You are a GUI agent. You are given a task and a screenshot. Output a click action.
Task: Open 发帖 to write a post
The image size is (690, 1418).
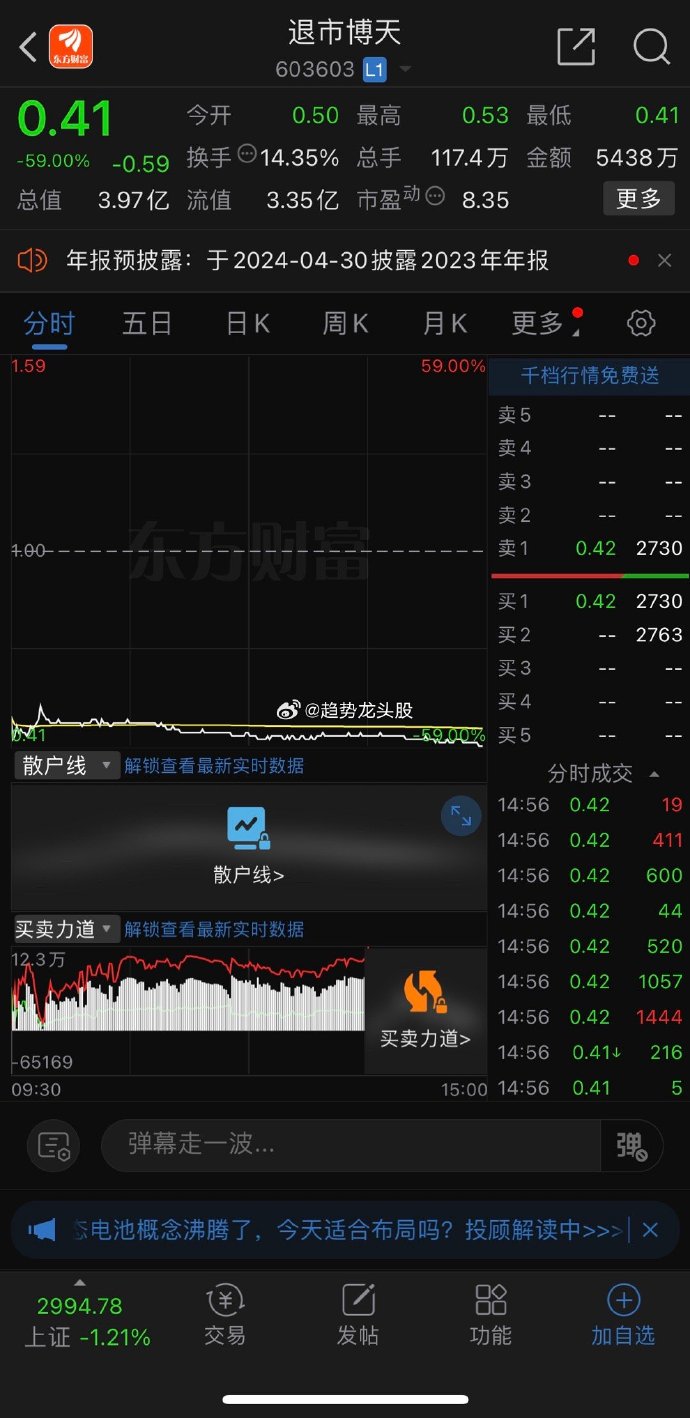click(x=358, y=1315)
